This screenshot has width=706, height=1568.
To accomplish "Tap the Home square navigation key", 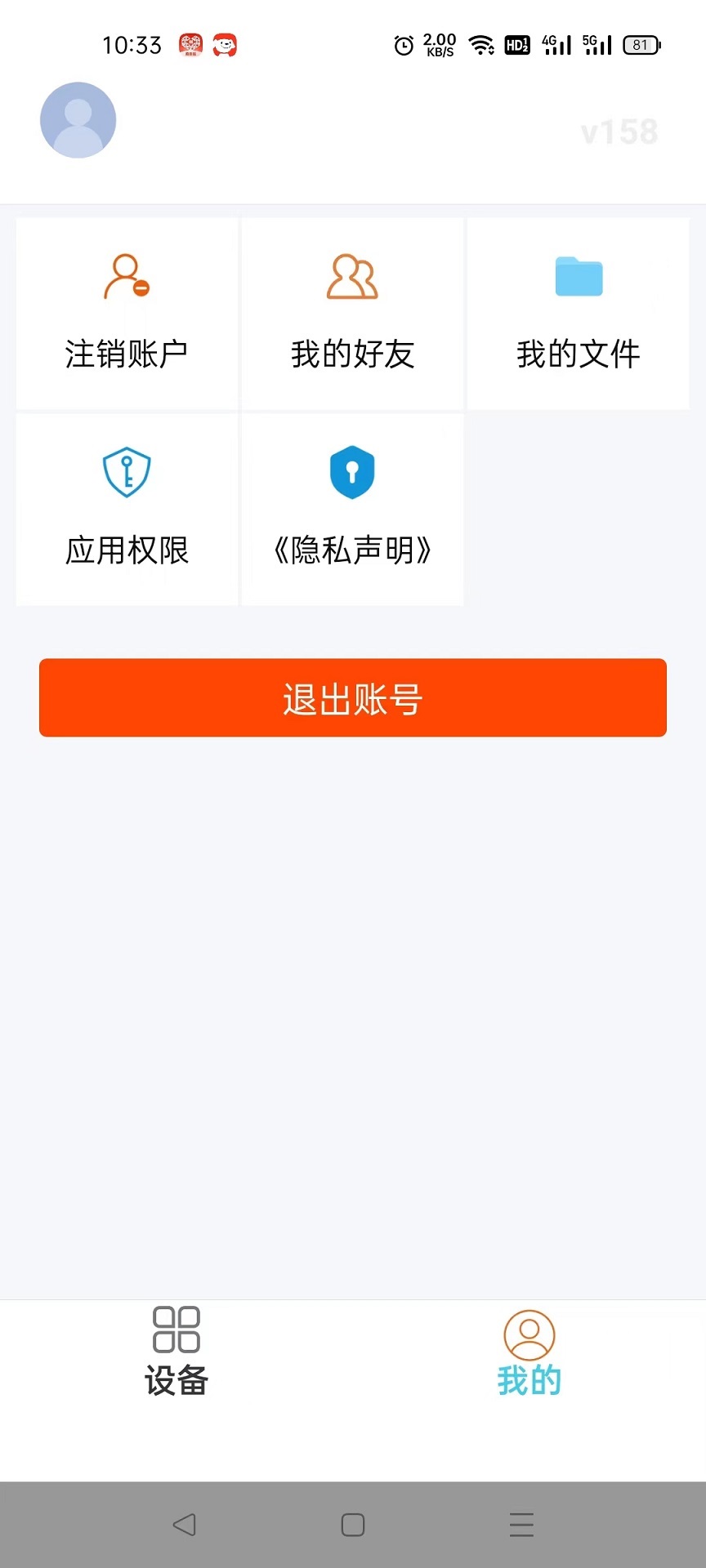I will tap(352, 1524).
